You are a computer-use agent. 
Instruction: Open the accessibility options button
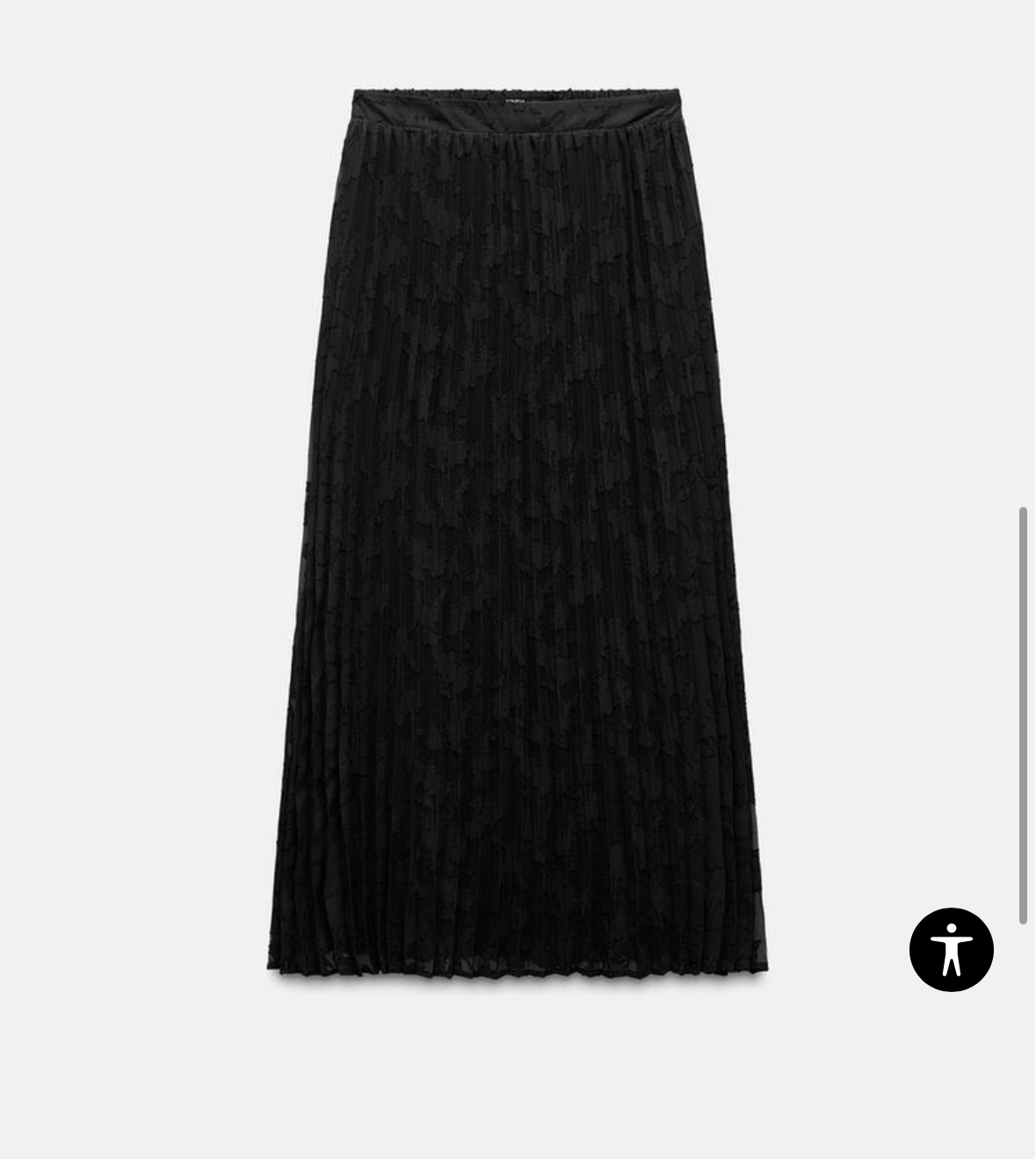(x=951, y=950)
